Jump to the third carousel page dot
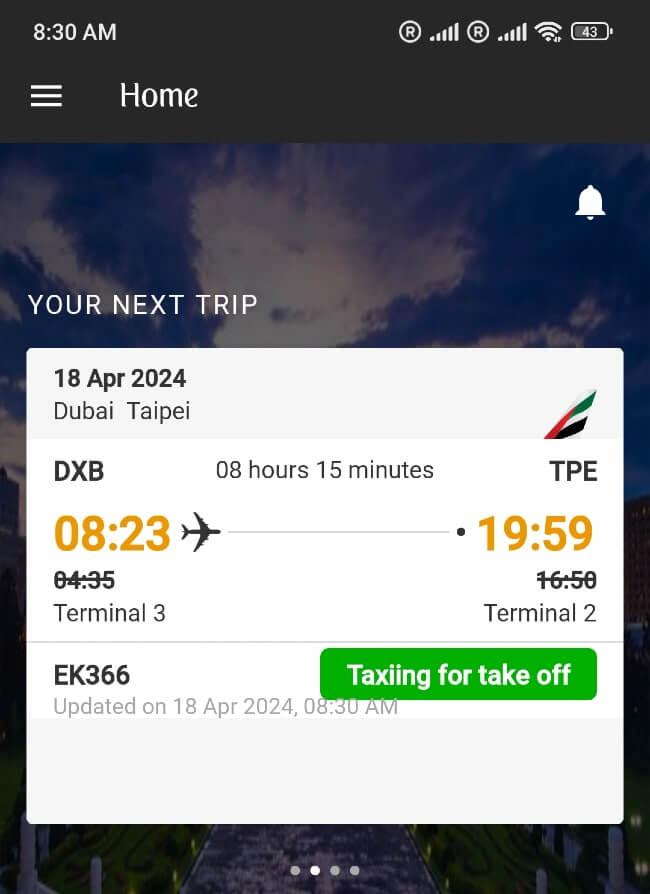The image size is (650, 894). [x=335, y=870]
